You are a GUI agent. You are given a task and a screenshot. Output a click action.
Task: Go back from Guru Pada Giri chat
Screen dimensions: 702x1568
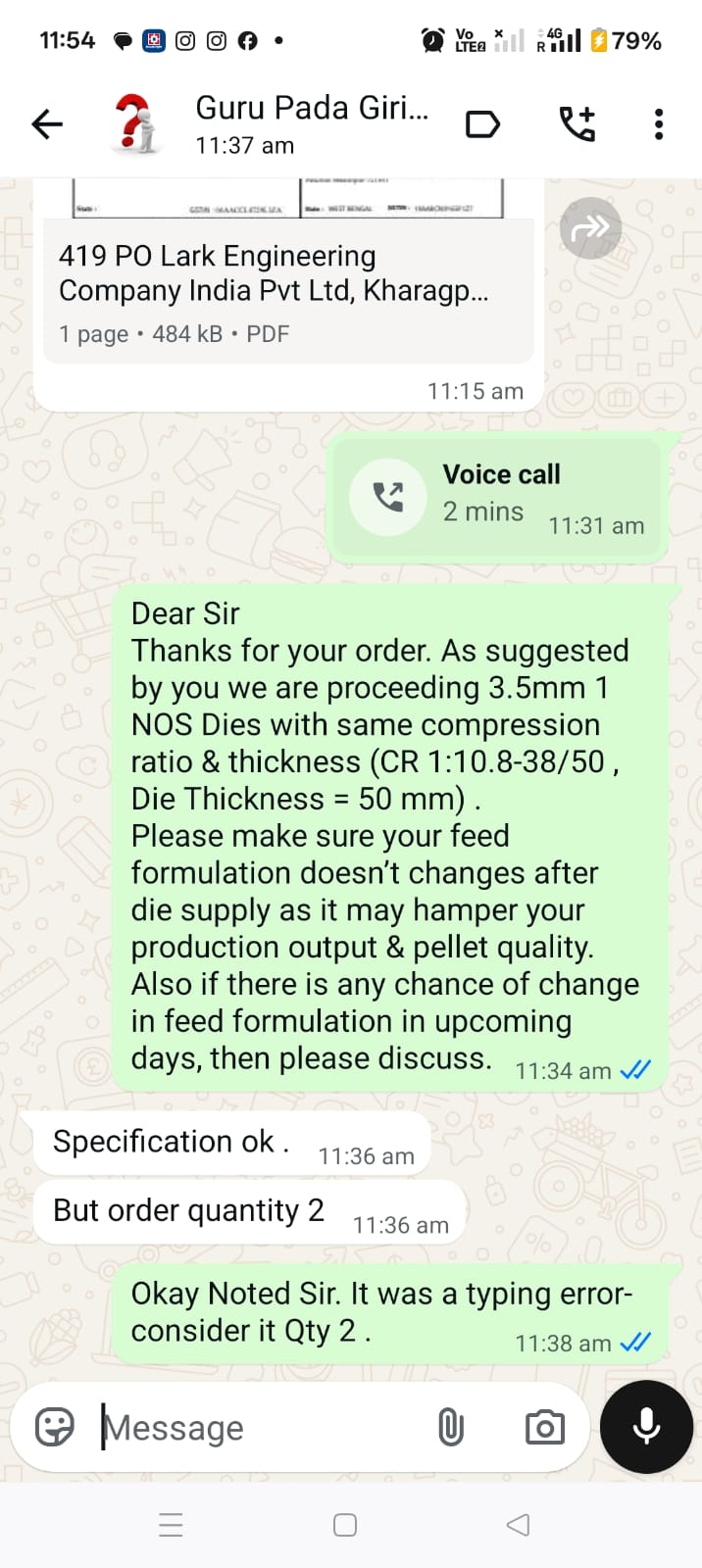point(46,124)
